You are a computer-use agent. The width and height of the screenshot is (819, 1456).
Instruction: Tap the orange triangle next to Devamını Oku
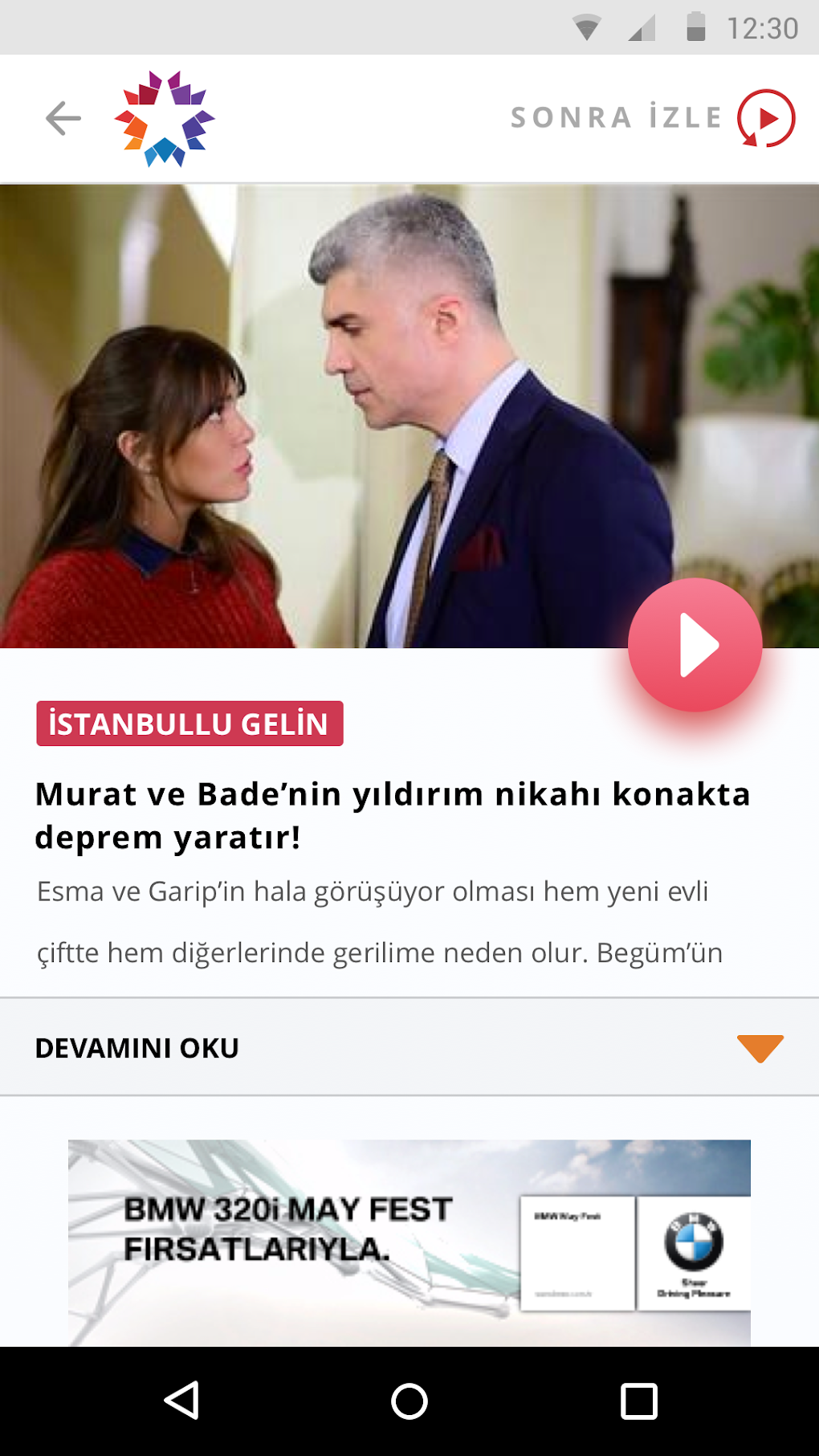pyautogui.click(x=758, y=1047)
